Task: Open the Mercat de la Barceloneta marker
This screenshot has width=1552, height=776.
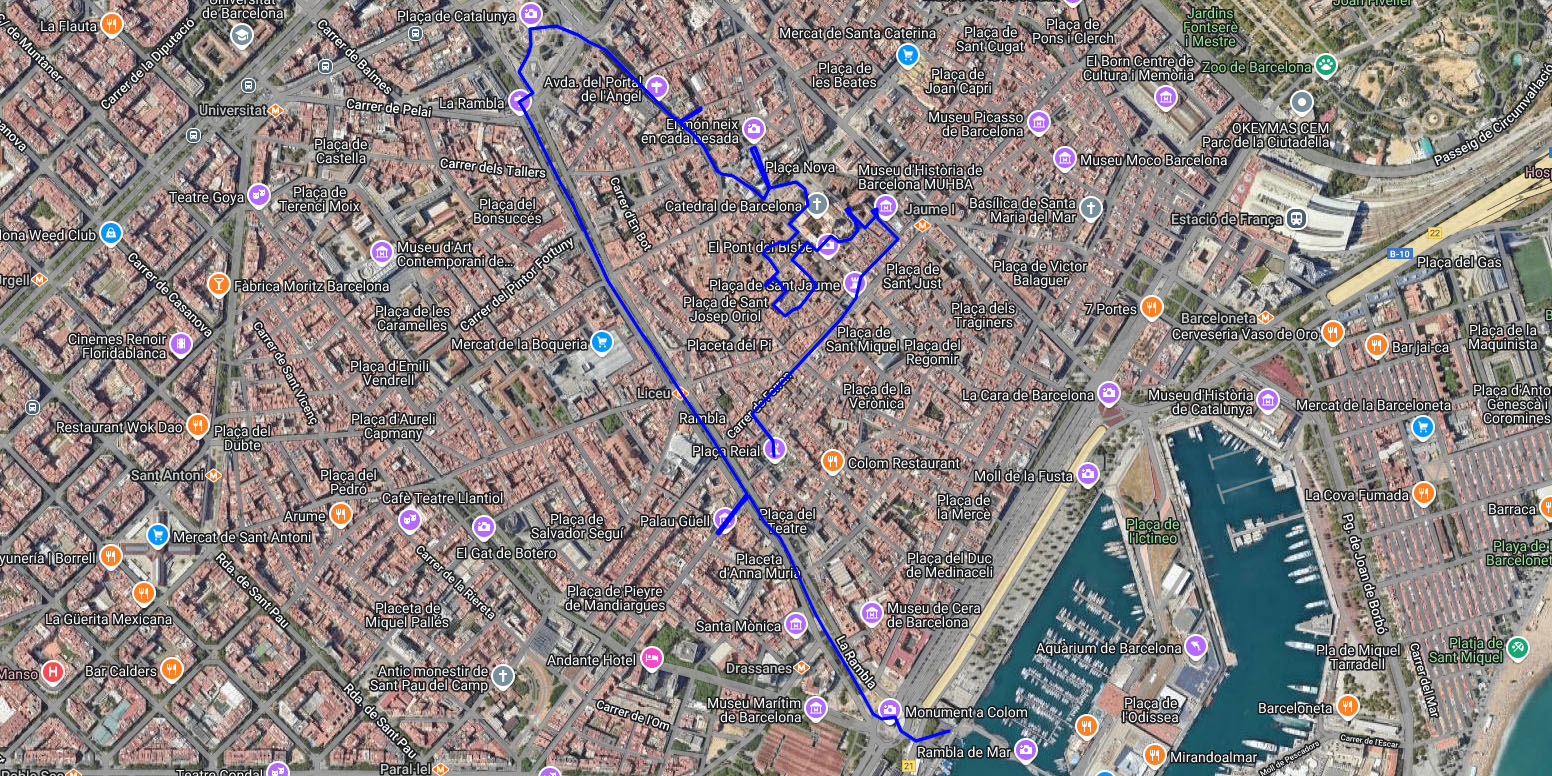Action: tap(1422, 428)
